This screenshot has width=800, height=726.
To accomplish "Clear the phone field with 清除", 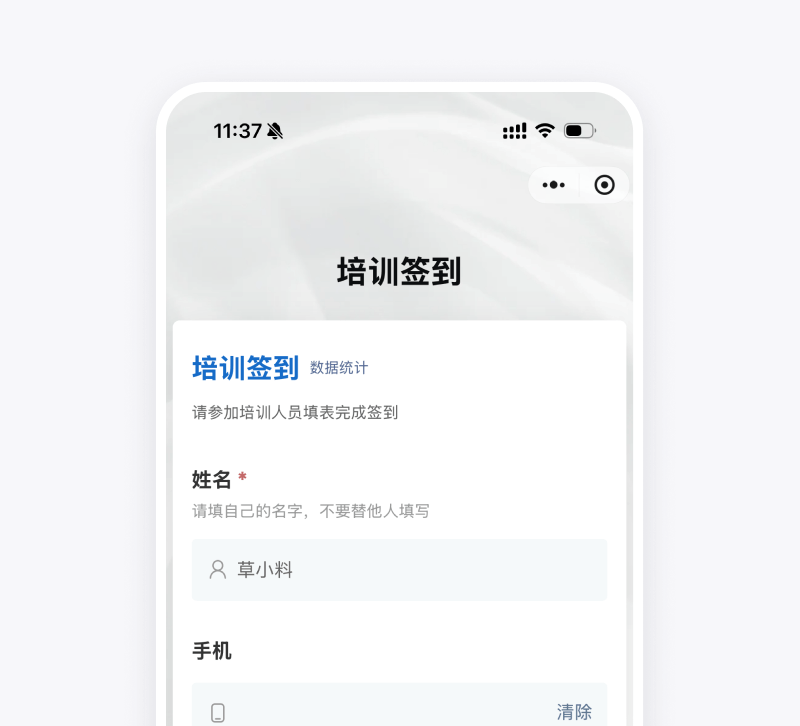I will click(x=574, y=712).
